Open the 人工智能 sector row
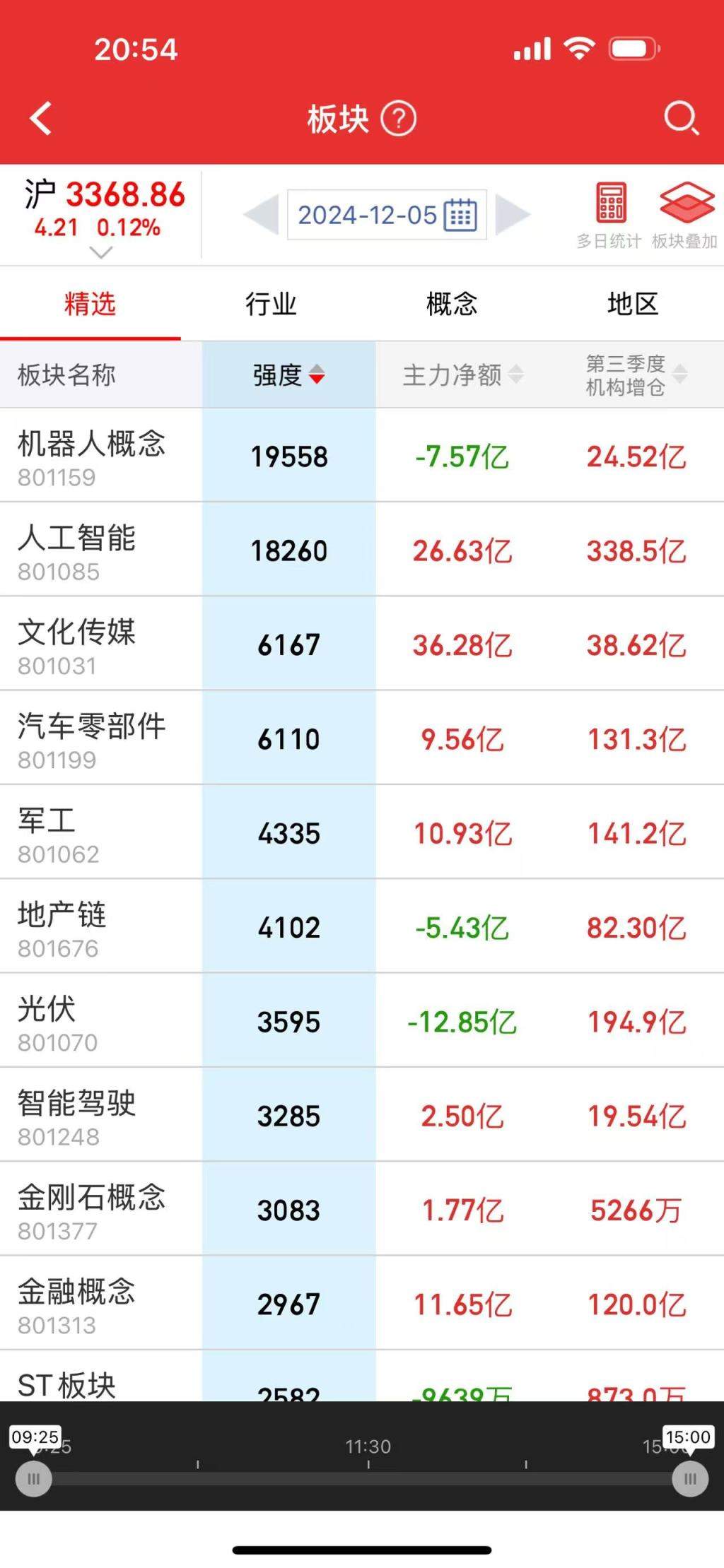This screenshot has width=724, height=1568. 362,550
